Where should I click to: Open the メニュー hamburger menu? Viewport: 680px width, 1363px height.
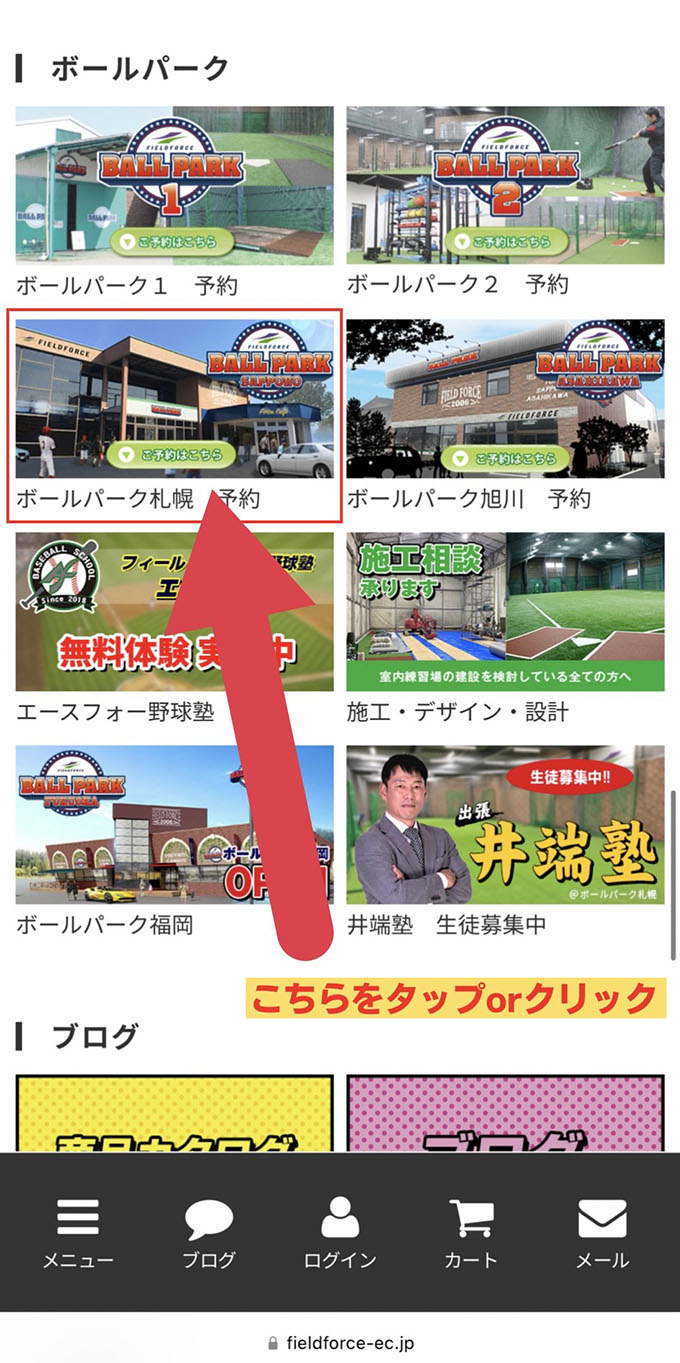coord(78,1232)
